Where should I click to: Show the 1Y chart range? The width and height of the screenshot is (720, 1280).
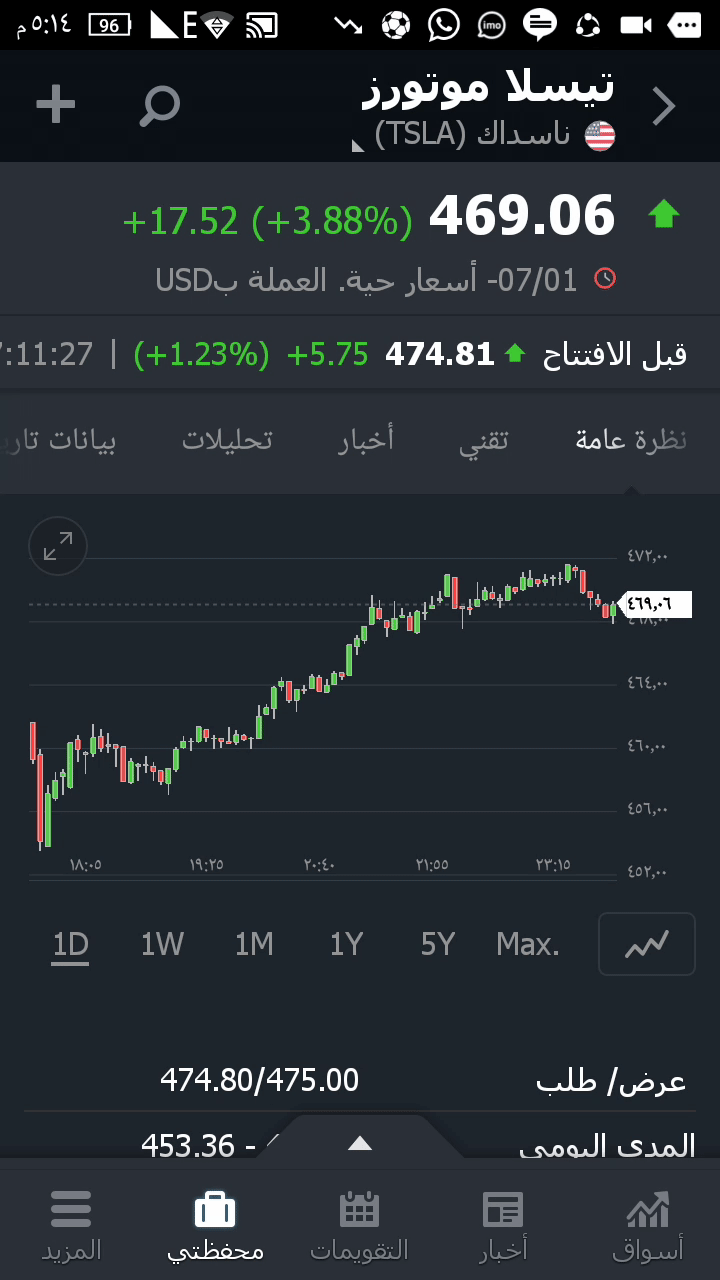tap(346, 944)
